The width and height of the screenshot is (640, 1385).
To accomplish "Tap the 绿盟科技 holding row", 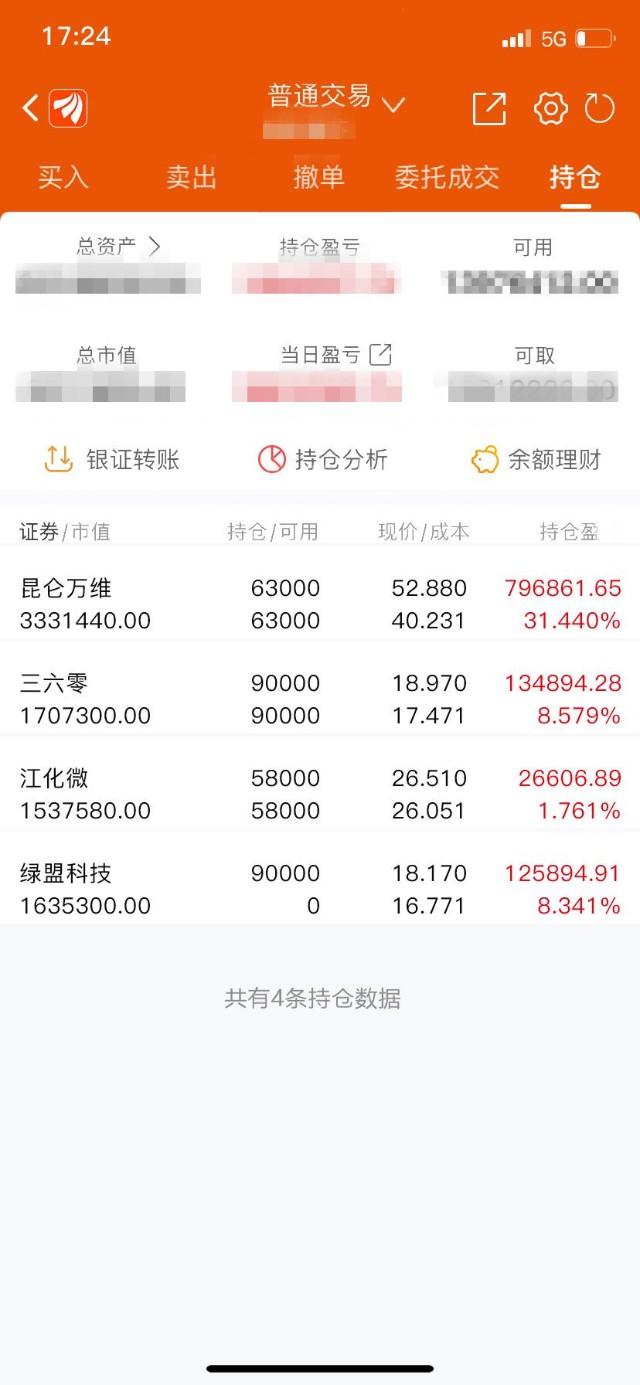I will [320, 889].
